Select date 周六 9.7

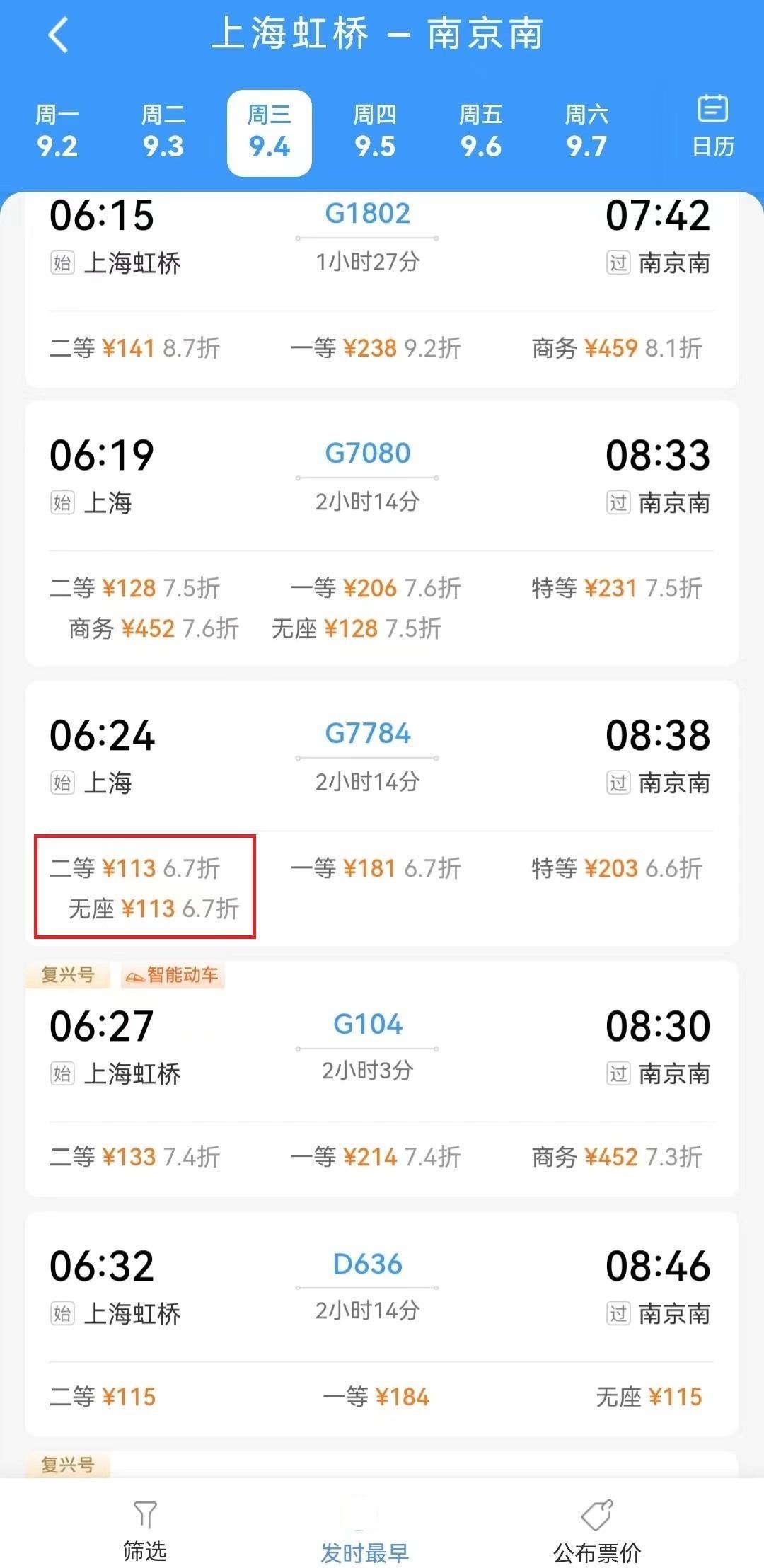tap(586, 132)
